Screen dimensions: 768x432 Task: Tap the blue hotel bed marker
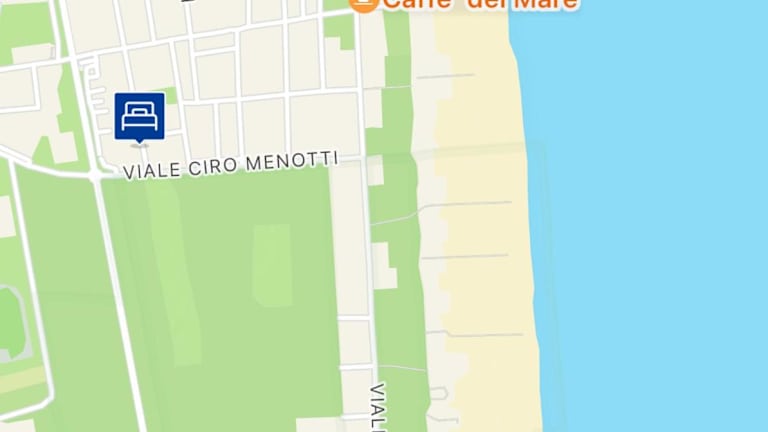[139, 117]
